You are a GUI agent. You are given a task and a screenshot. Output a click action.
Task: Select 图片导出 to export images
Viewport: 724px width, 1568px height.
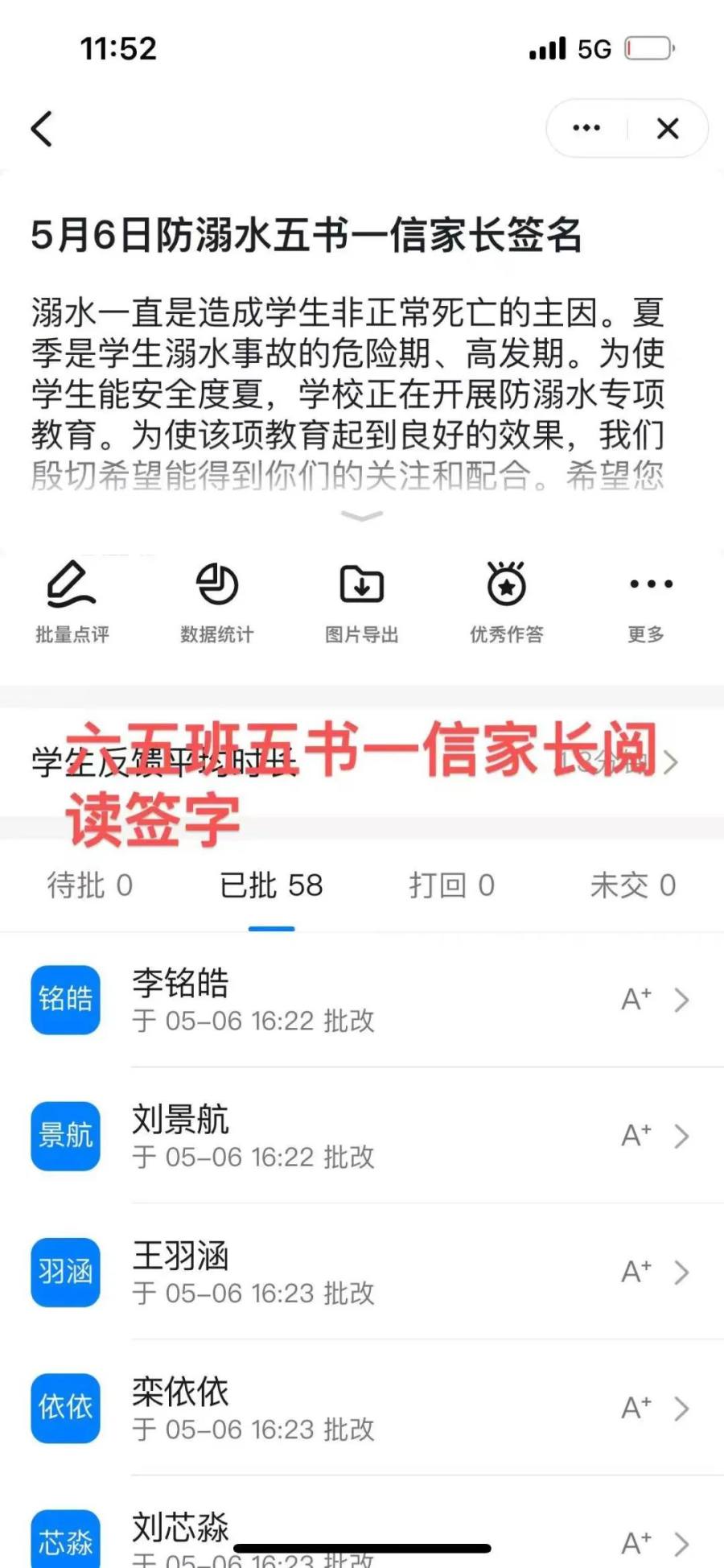(x=362, y=601)
